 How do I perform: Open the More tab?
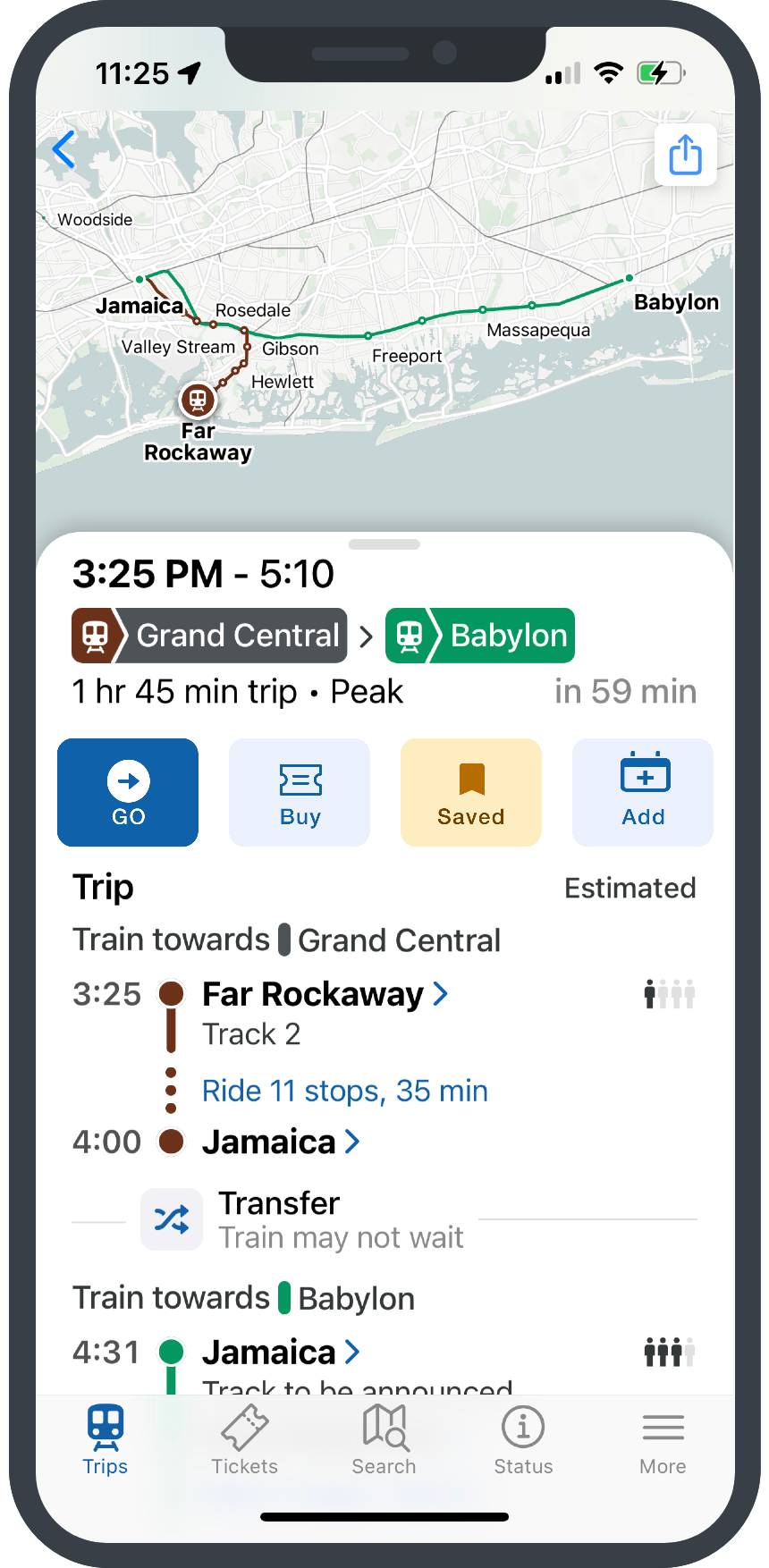click(x=663, y=1439)
